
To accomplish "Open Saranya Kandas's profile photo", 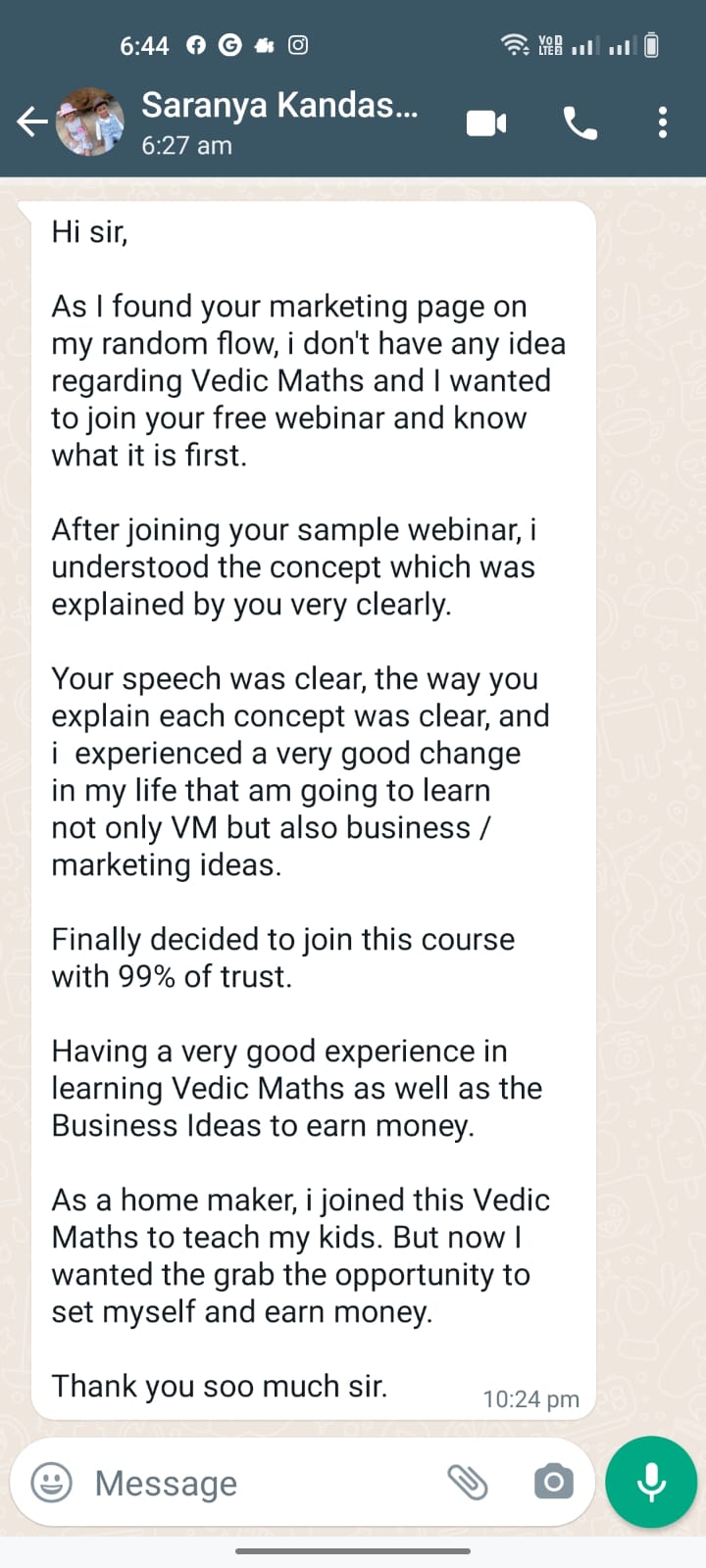I will point(89,122).
